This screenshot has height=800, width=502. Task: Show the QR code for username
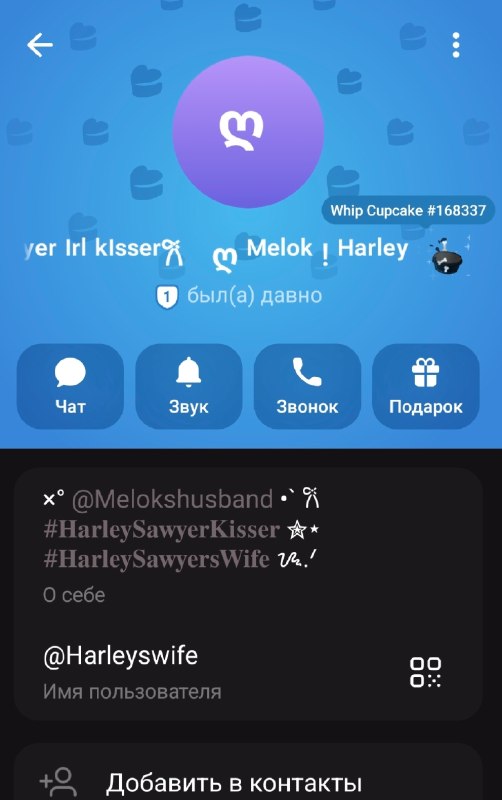(x=425, y=672)
